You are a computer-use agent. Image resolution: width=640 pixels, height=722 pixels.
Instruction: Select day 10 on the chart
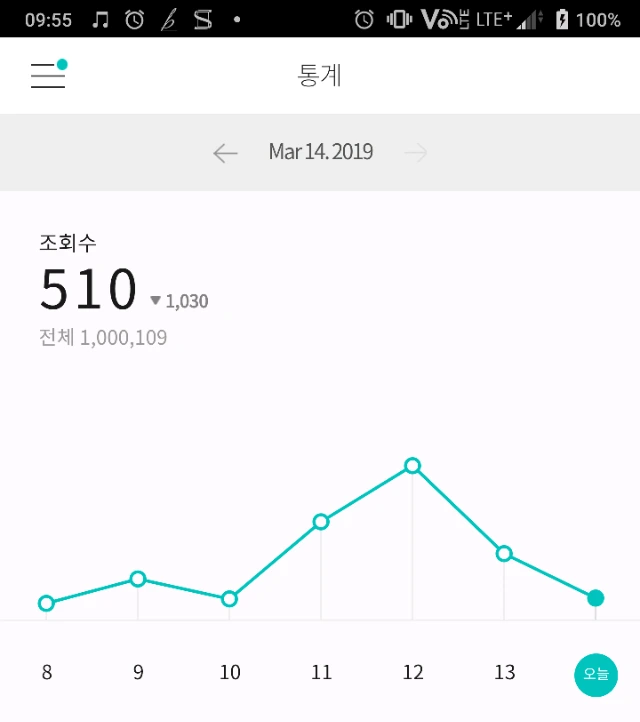point(230,672)
